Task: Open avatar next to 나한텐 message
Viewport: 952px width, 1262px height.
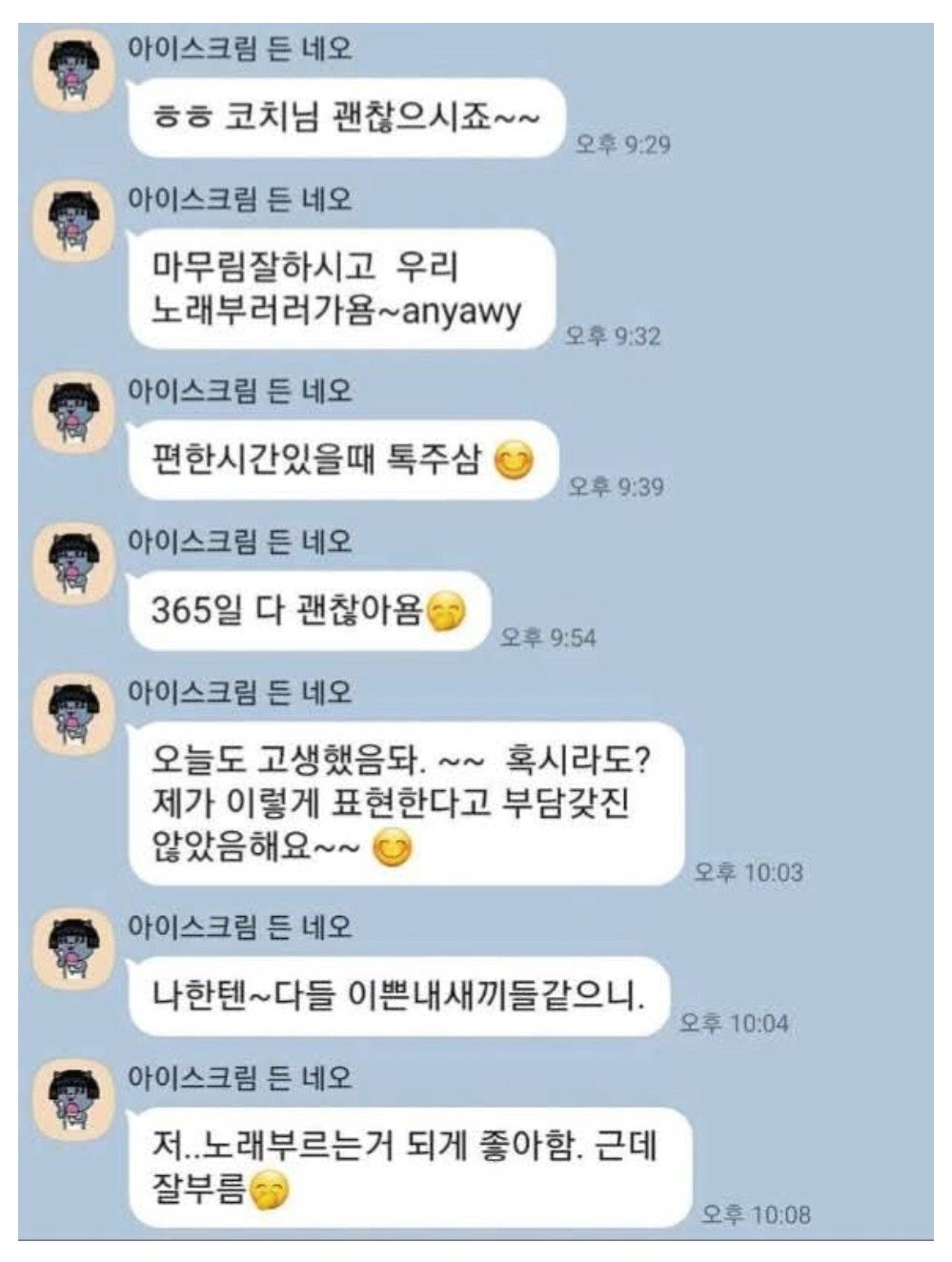Action: (x=74, y=951)
